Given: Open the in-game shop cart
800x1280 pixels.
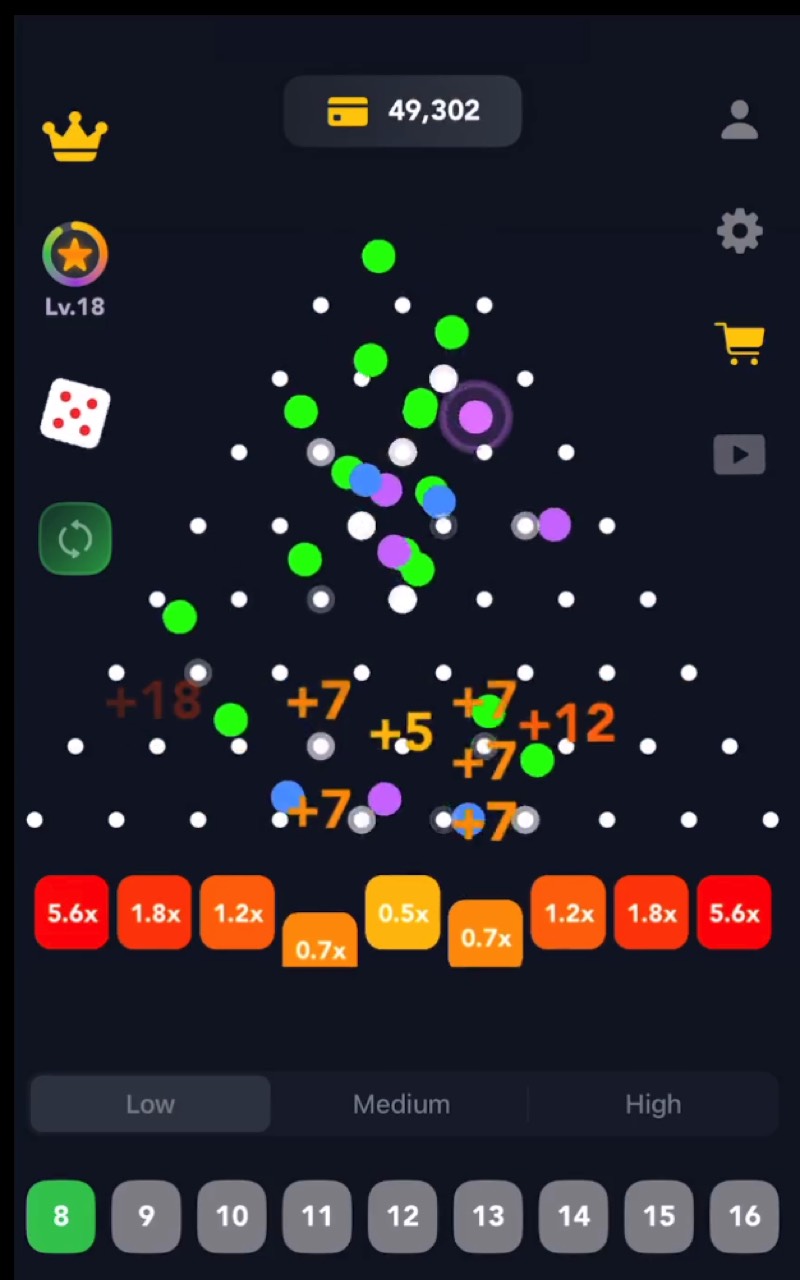Looking at the screenshot, I should [740, 345].
